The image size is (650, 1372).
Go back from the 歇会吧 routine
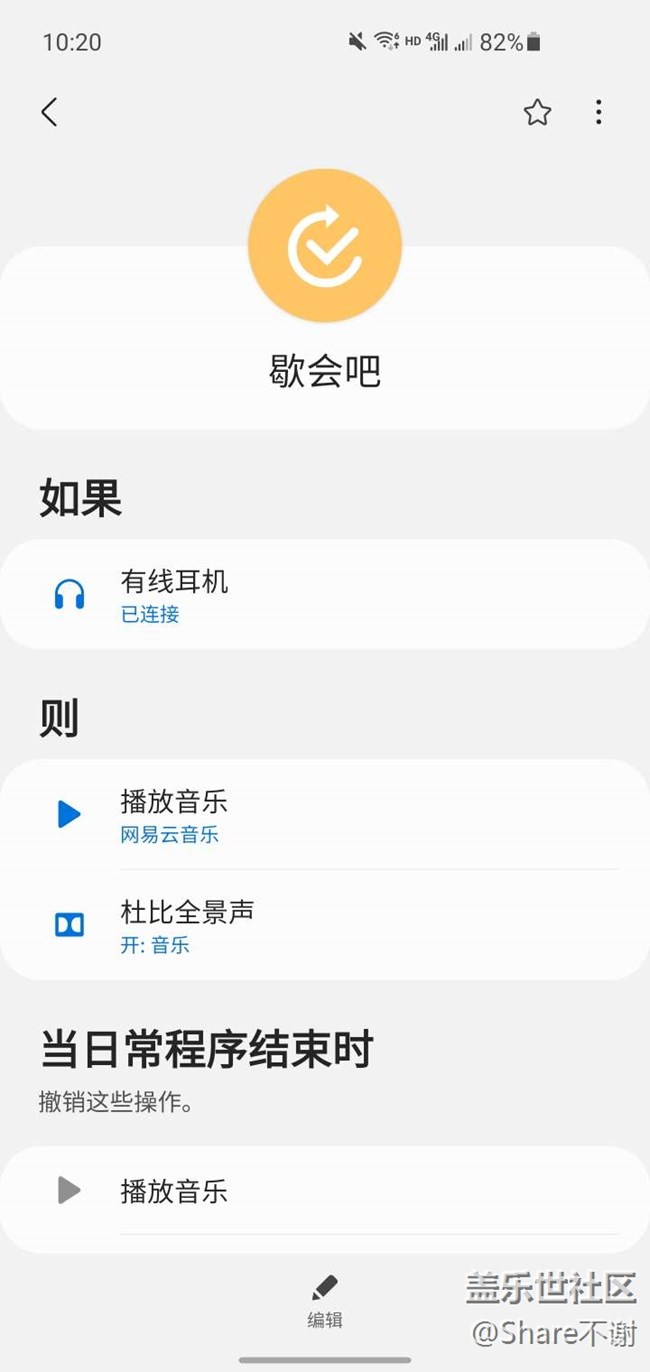[x=49, y=112]
